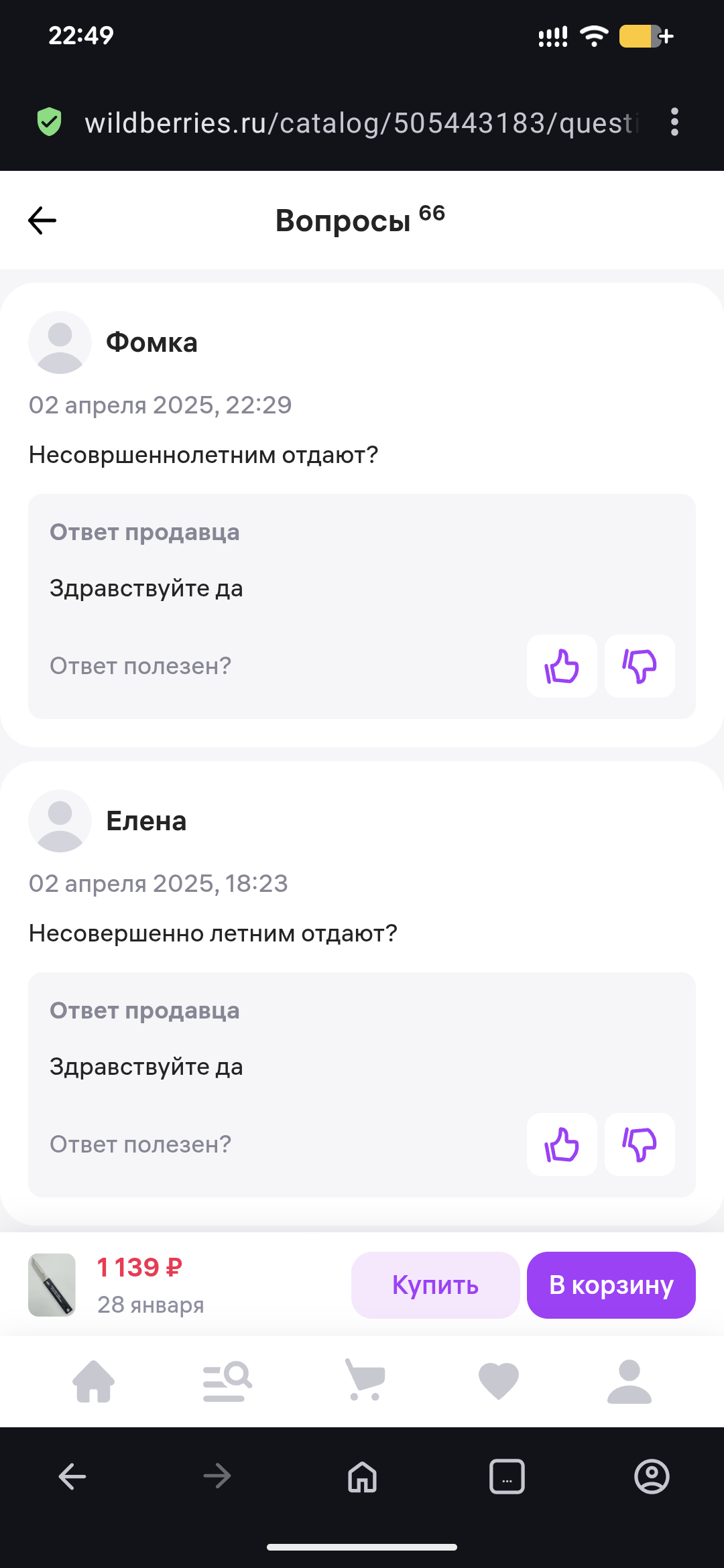This screenshot has height=1568, width=724.
Task: Go to the browser home page
Action: [x=362, y=1476]
